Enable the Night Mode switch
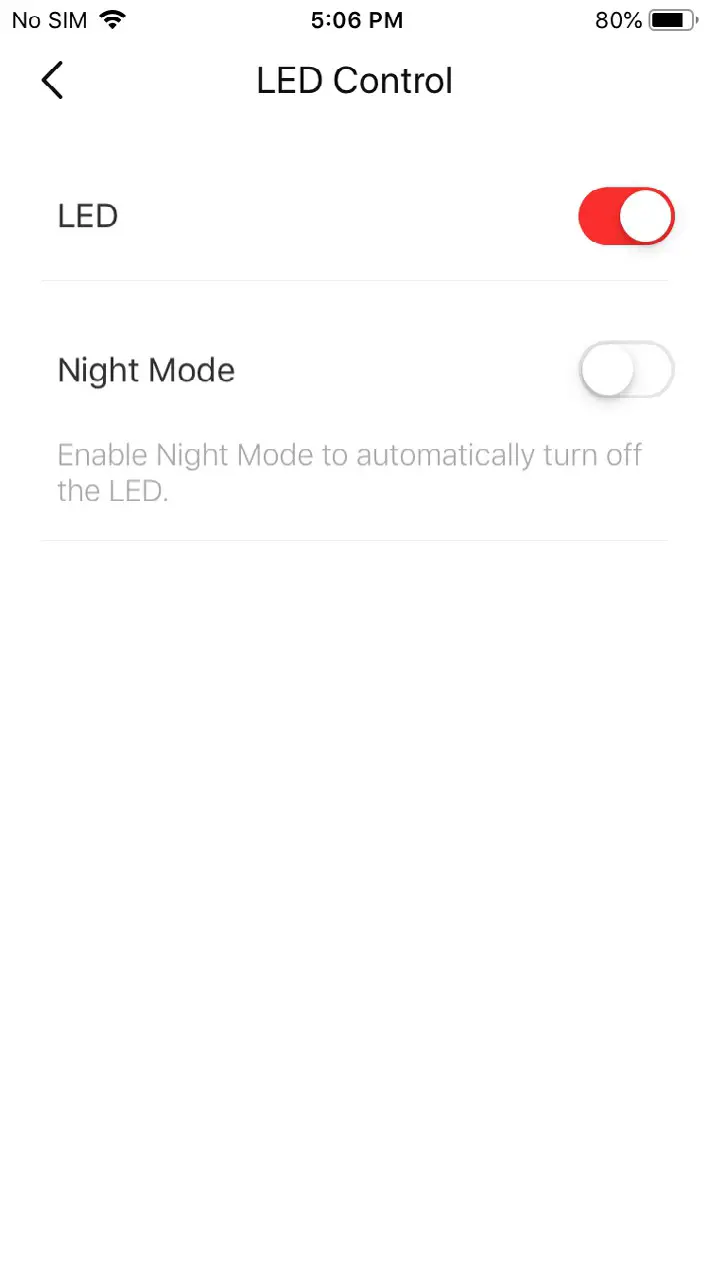 (x=626, y=370)
